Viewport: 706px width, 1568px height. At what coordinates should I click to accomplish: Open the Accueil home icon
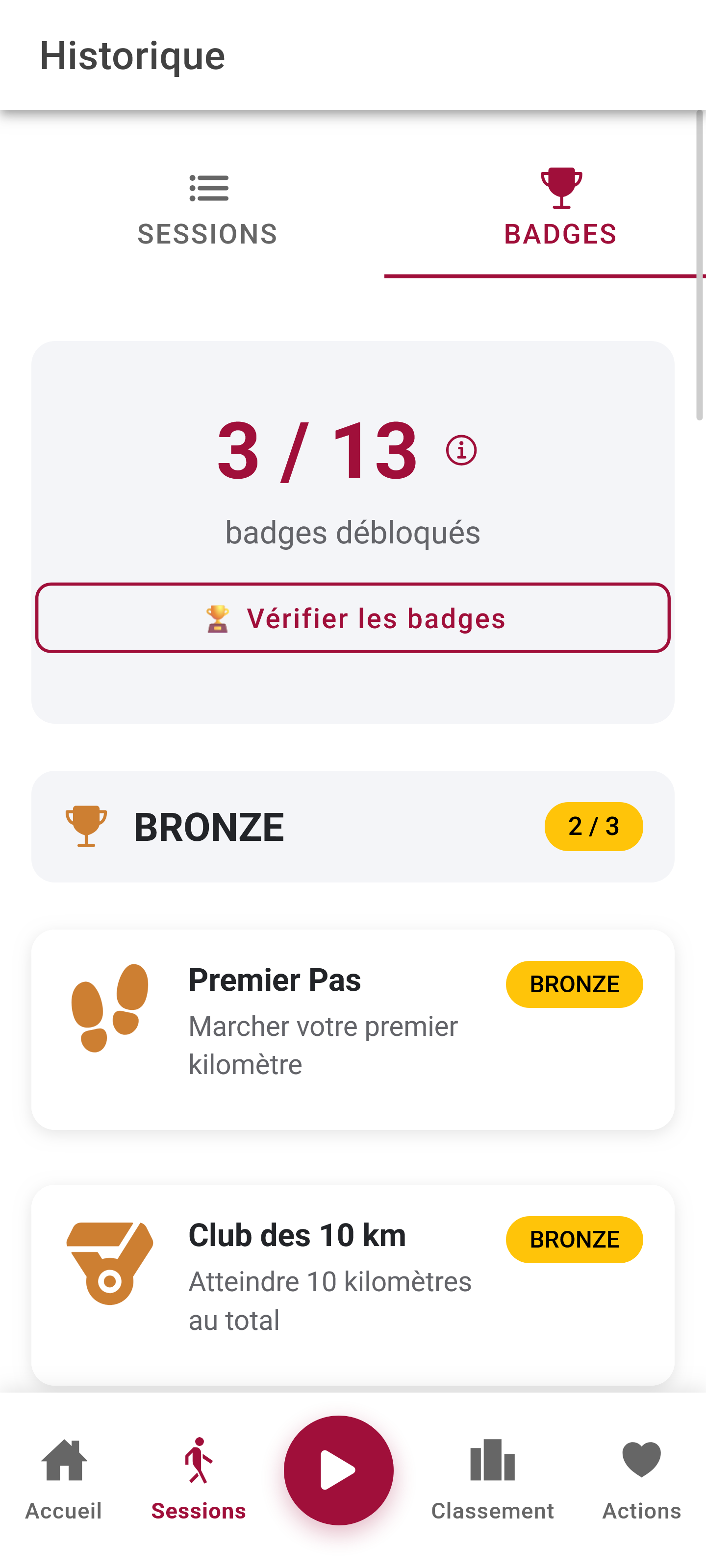pyautogui.click(x=63, y=1461)
